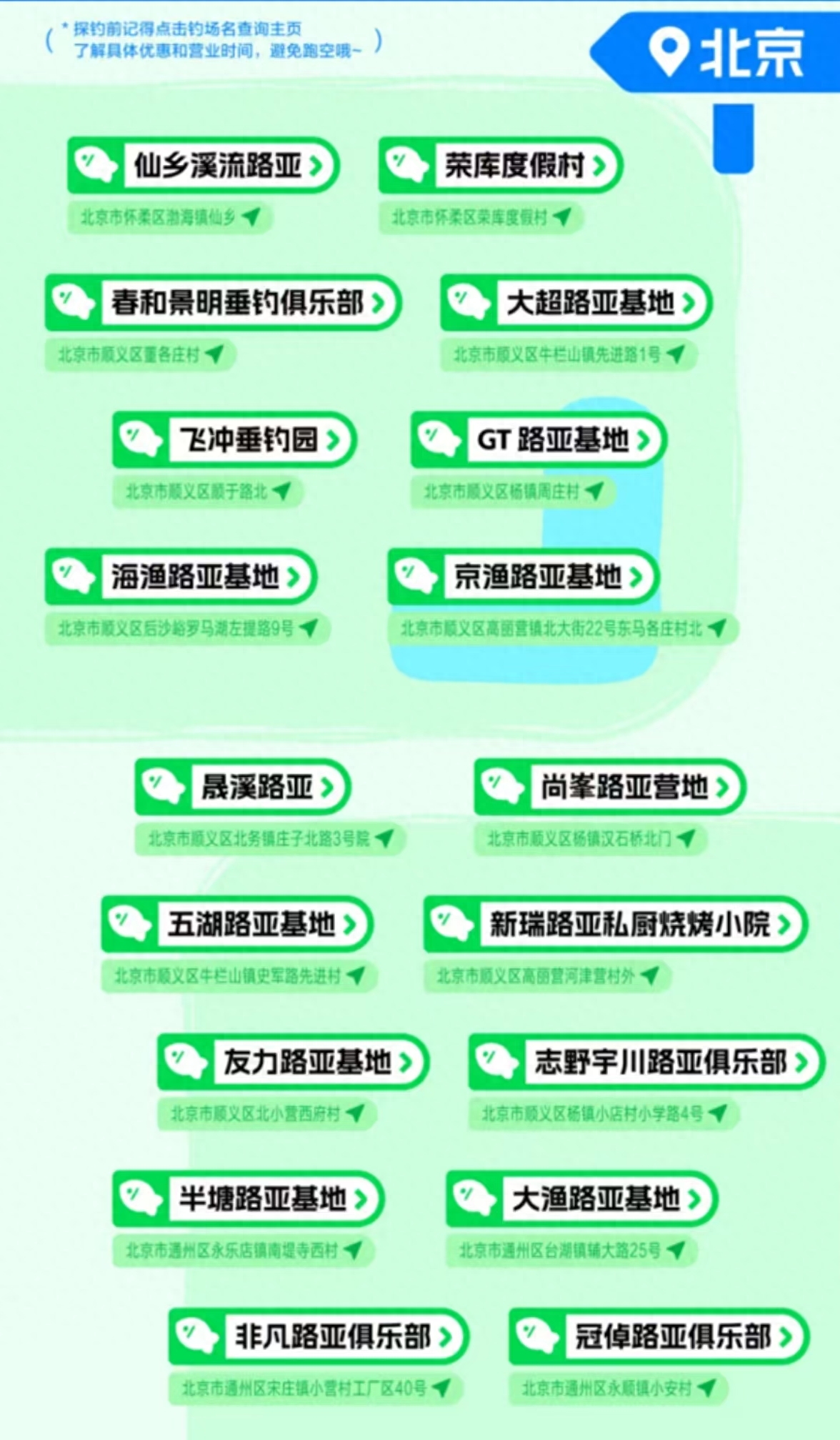Open 新瑞路亚私厨烧烤小院 page
840x1440 pixels.
pyautogui.click(x=630, y=924)
